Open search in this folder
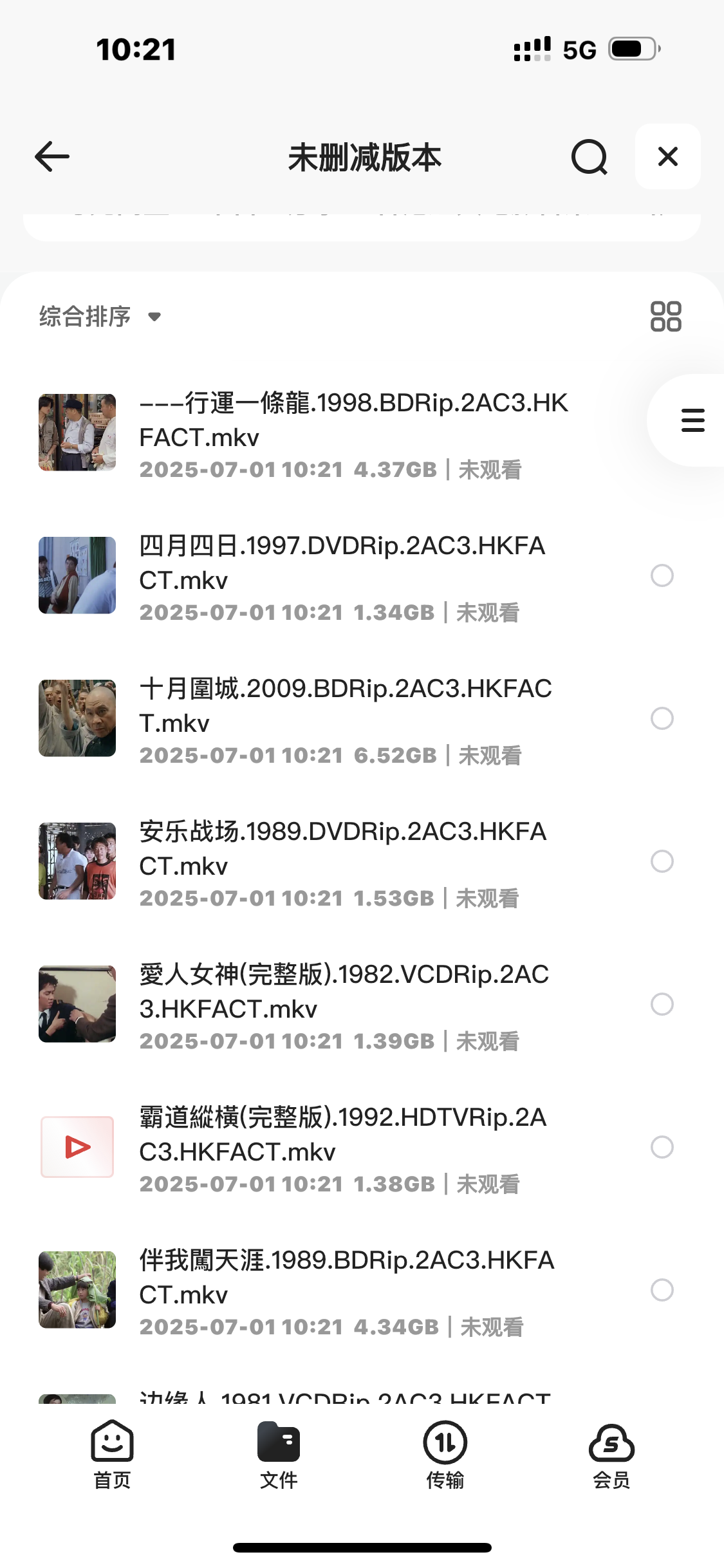Image resolution: width=724 pixels, height=1568 pixels. click(x=589, y=157)
